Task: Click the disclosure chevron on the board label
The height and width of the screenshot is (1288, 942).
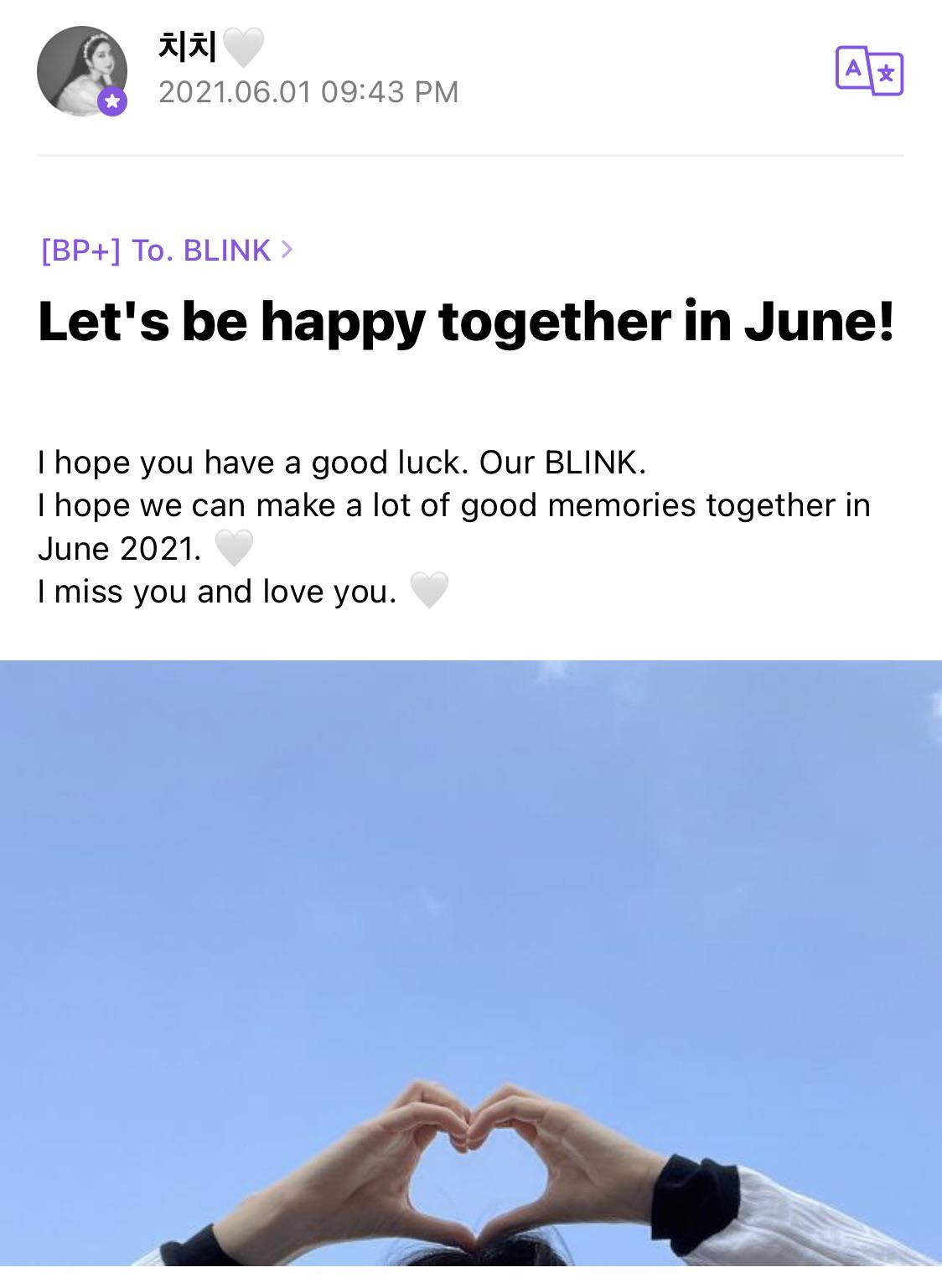Action: coord(291,250)
